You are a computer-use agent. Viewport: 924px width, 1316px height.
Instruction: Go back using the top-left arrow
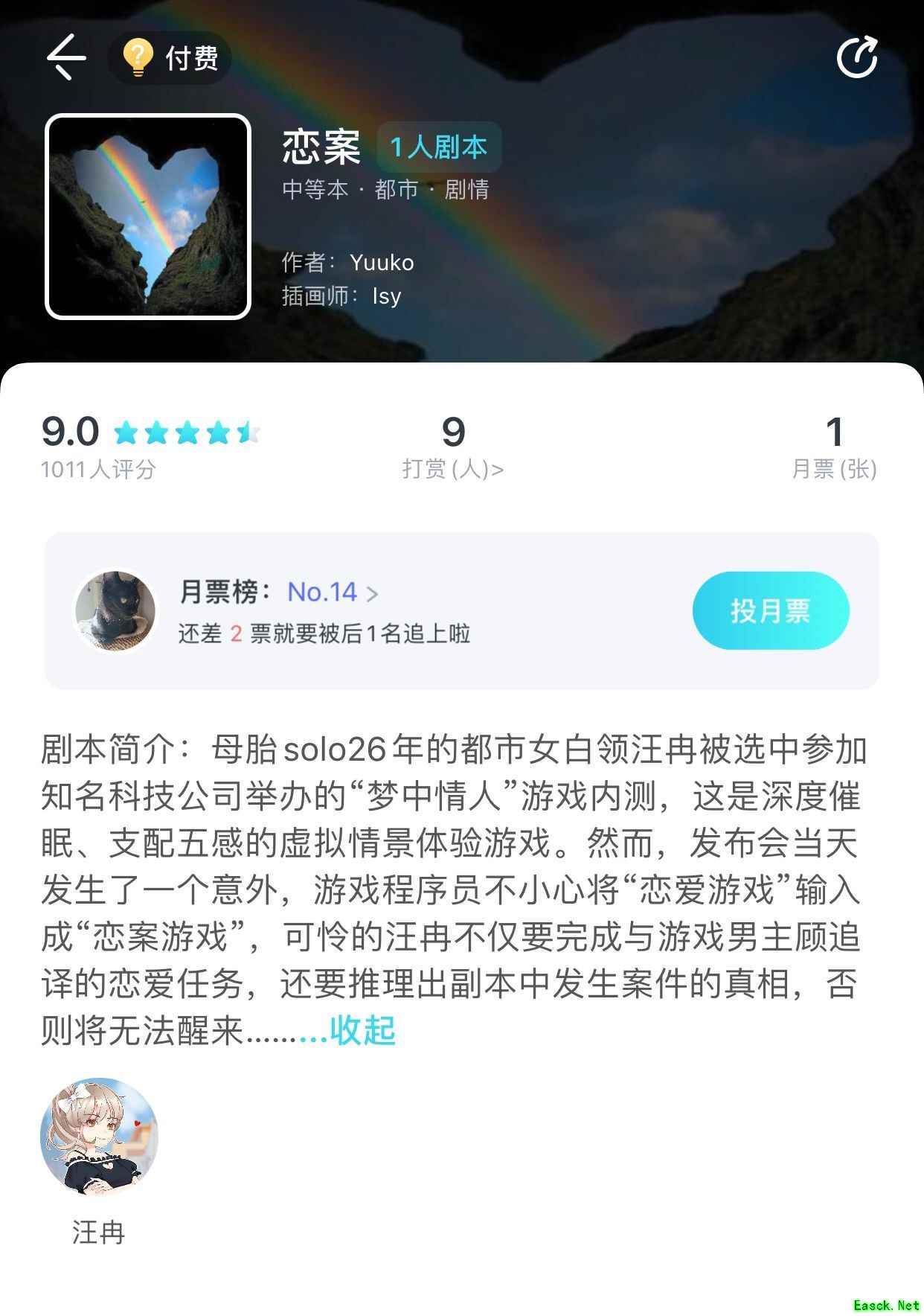66,57
